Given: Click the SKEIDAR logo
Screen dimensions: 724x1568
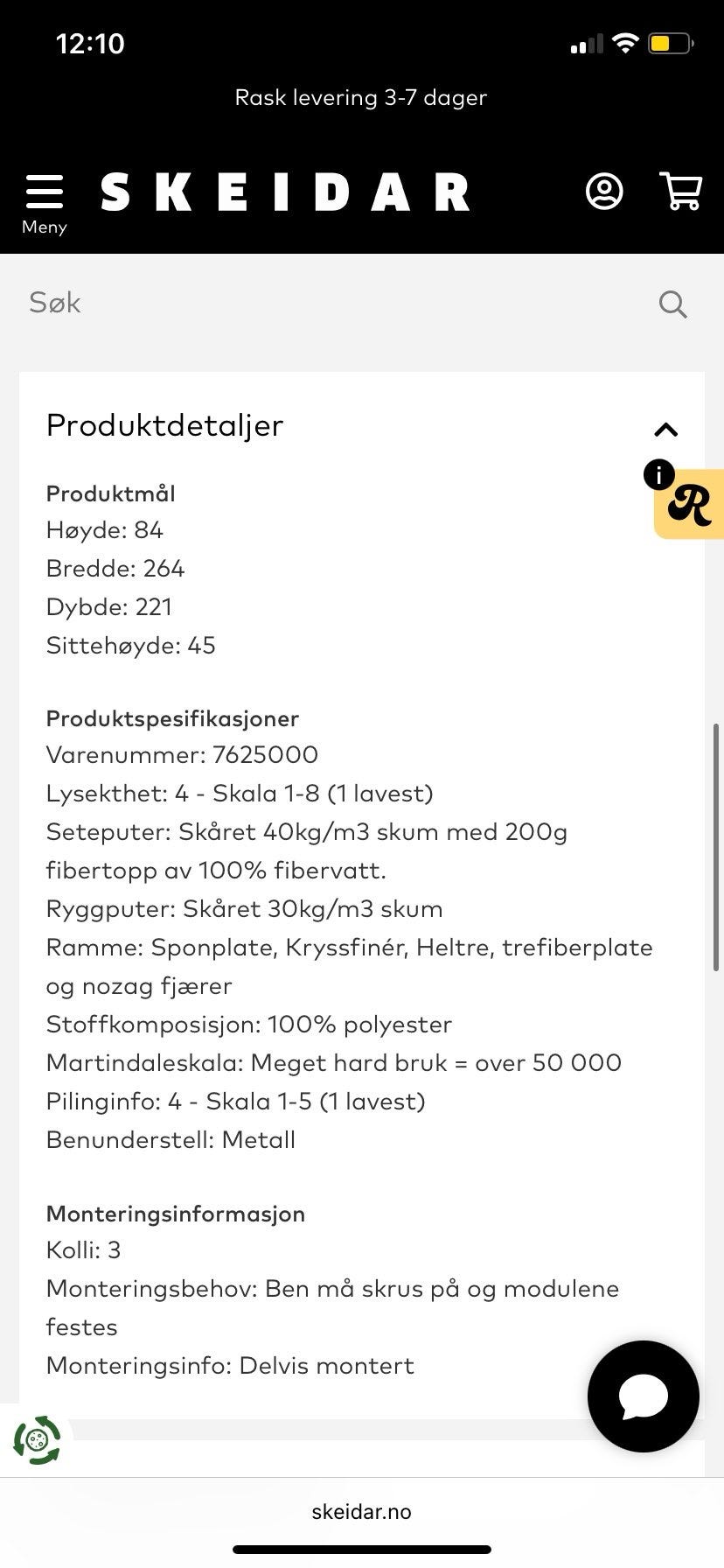Looking at the screenshot, I should tap(285, 192).
